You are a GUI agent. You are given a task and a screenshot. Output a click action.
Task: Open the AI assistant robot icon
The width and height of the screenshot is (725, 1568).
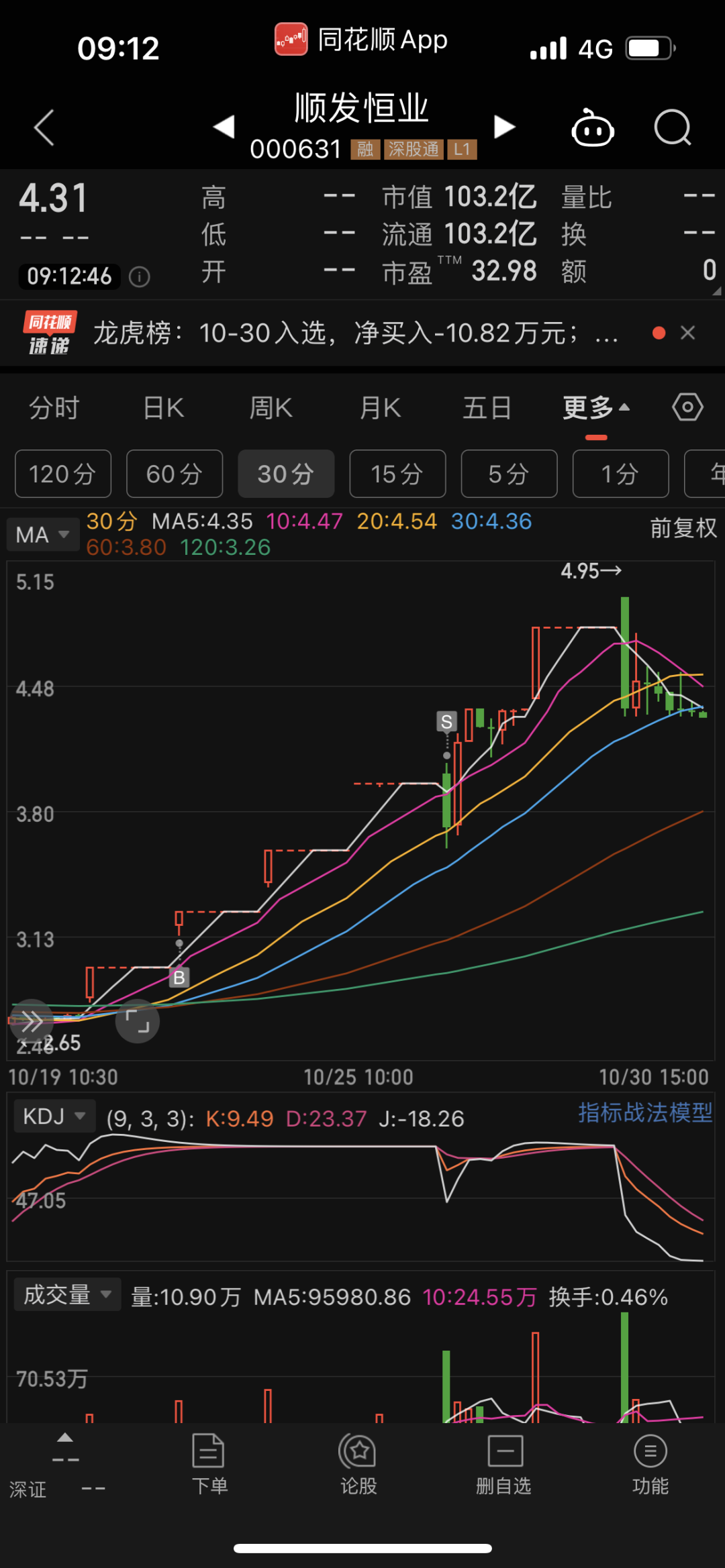pos(591,127)
